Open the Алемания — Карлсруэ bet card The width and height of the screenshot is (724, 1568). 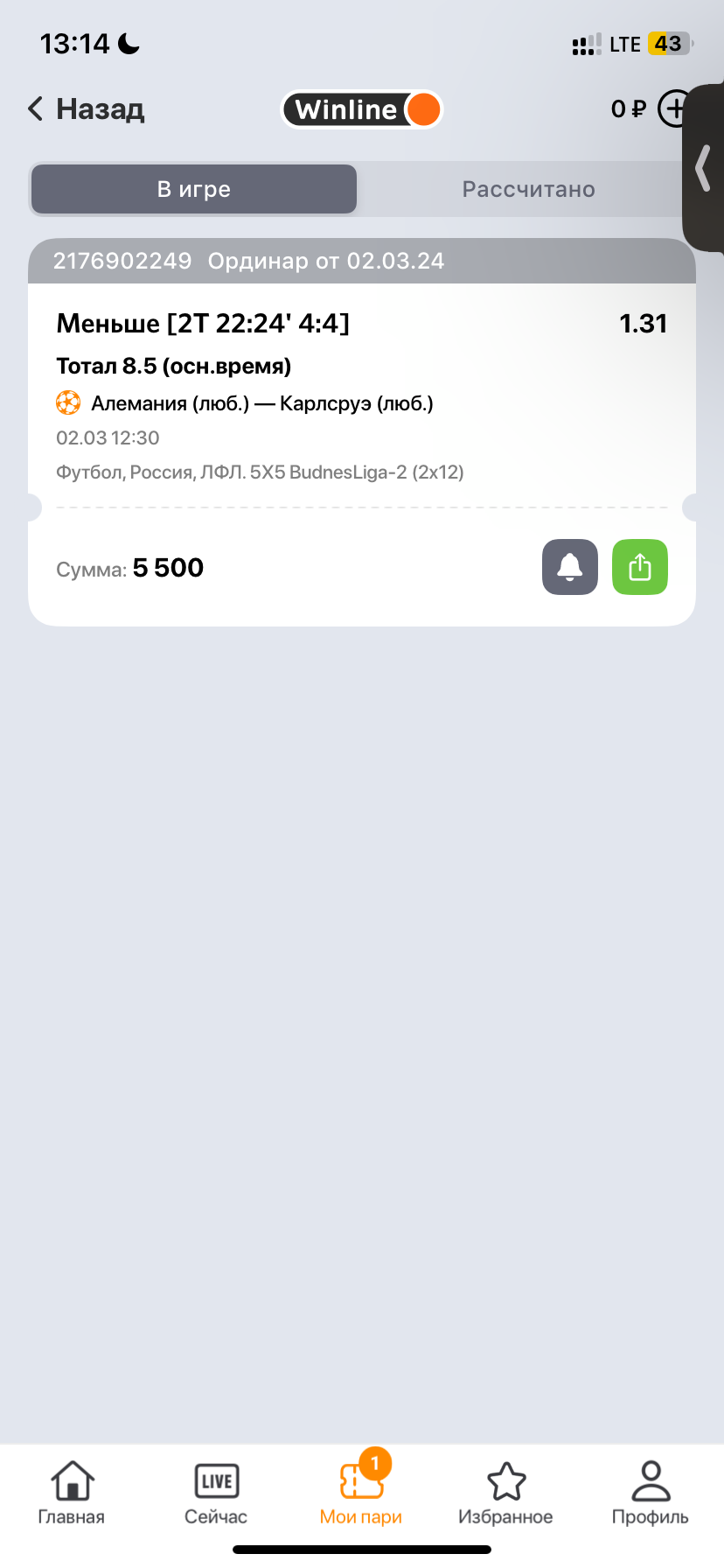(262, 403)
